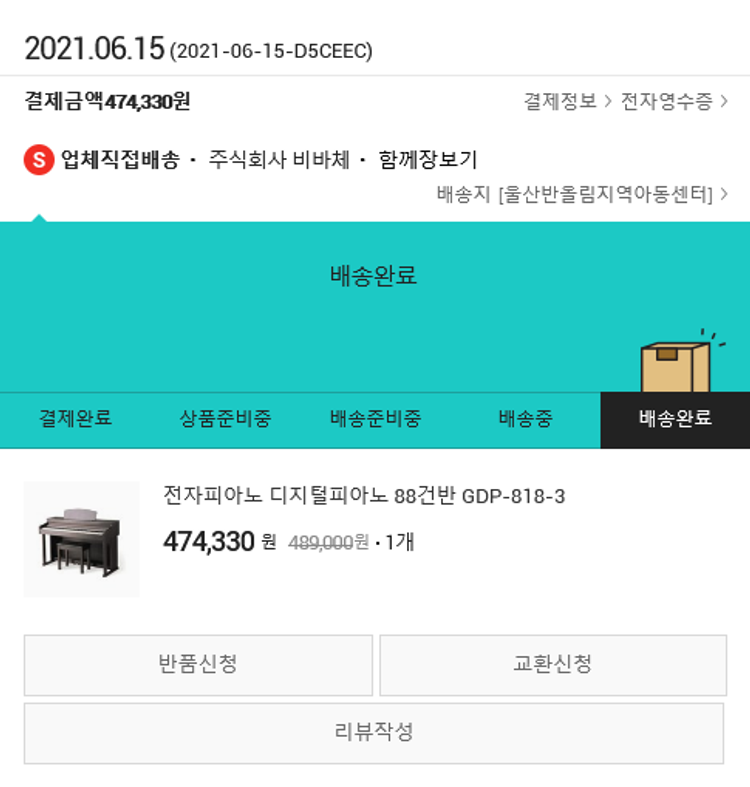This screenshot has height=787, width=750.
Task: Tap the digital piano product image
Action: pos(82,540)
